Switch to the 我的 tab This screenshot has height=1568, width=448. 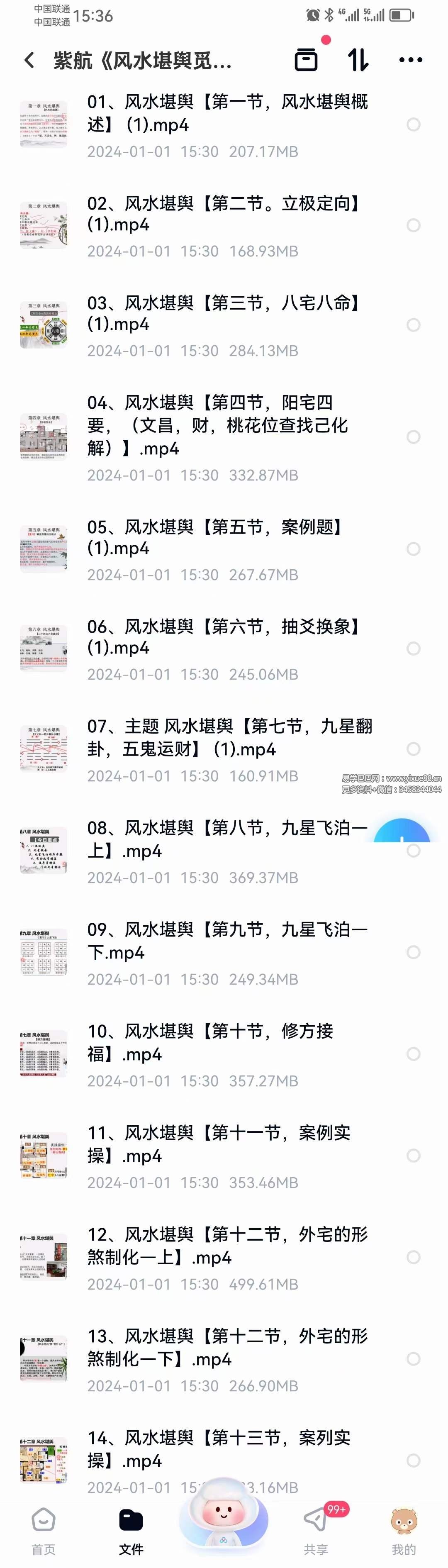[x=404, y=1532]
